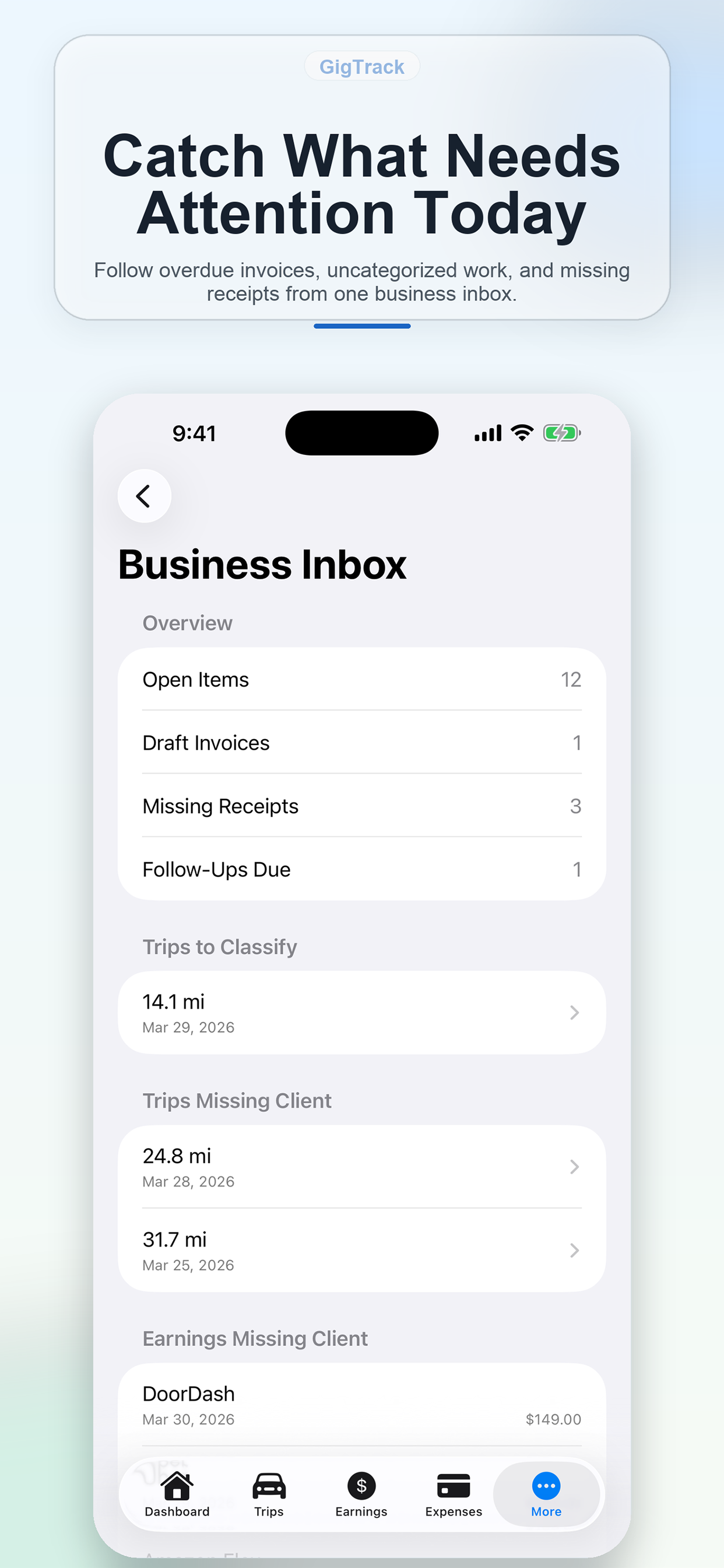
Task: Expand the 14.1 mi trip details
Action: [362, 1012]
